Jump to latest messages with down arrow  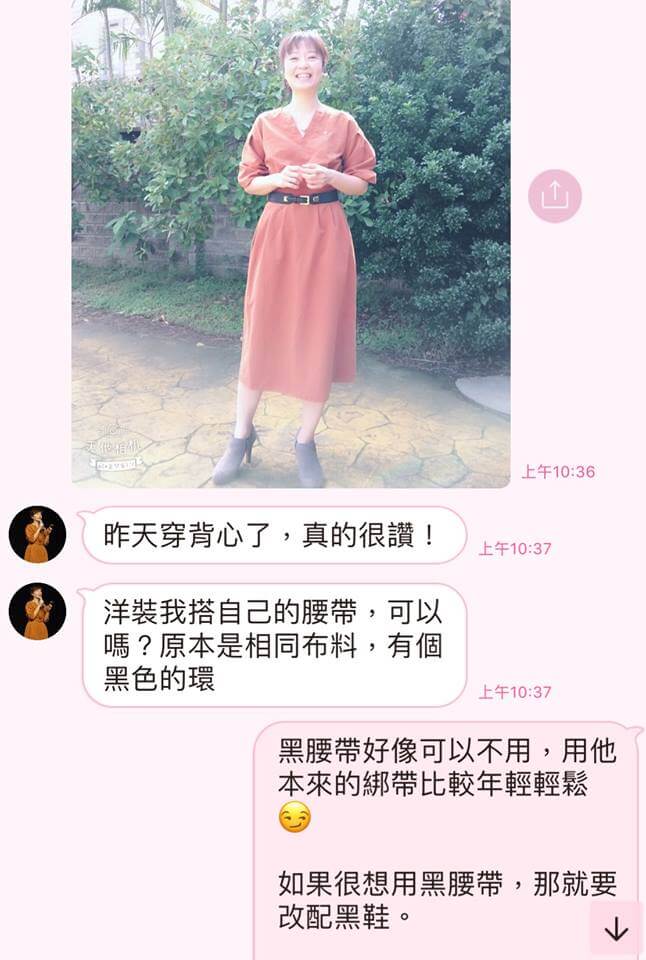click(616, 930)
